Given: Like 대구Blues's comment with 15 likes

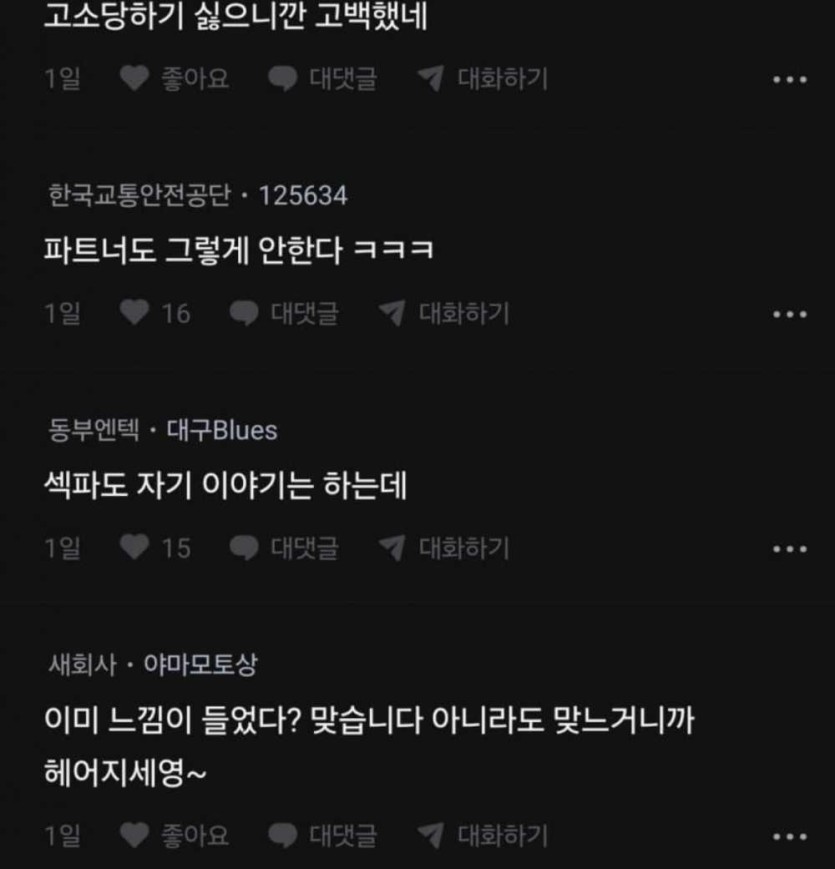Looking at the screenshot, I should [155, 548].
